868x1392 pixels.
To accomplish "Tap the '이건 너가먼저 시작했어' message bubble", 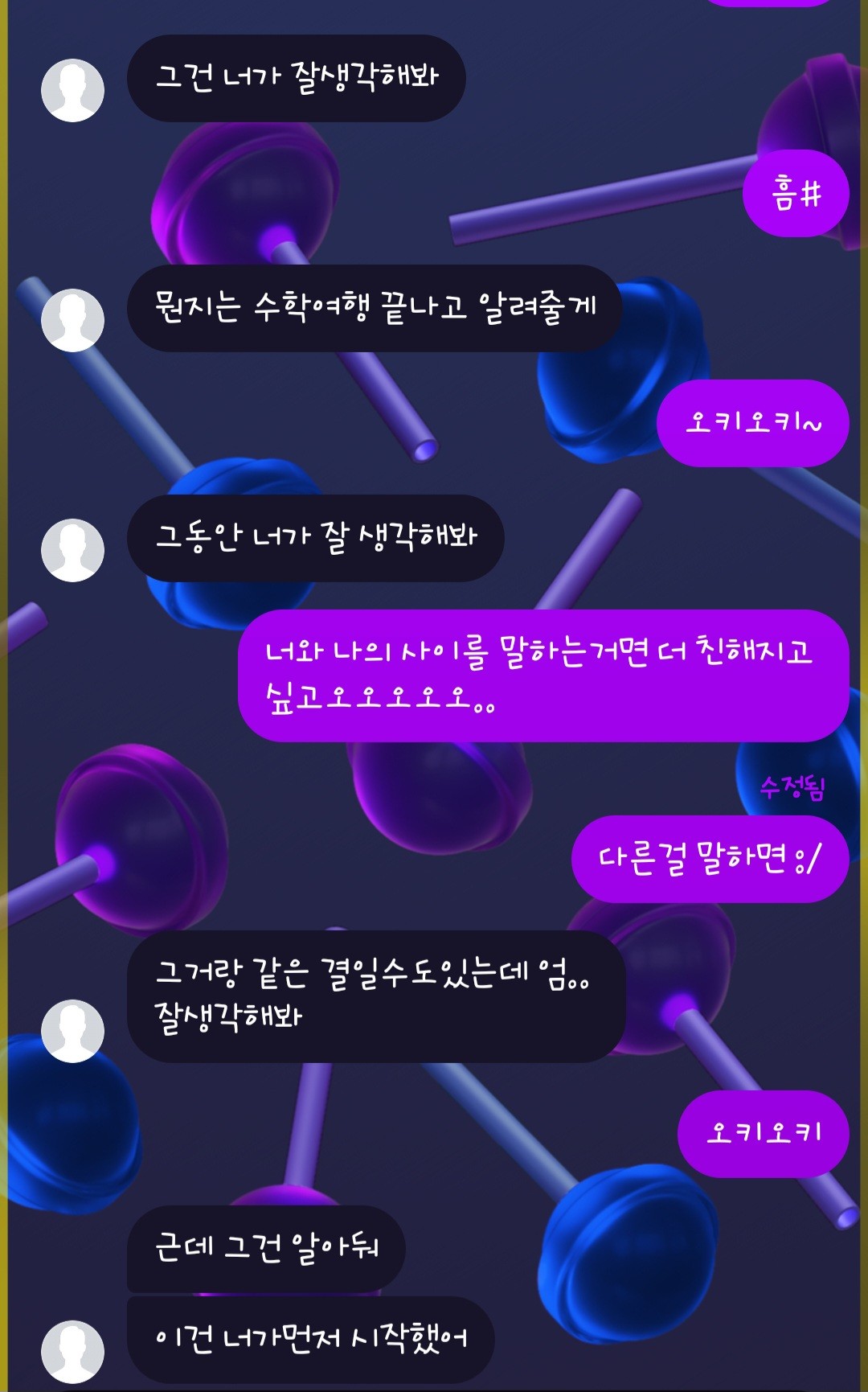I will click(313, 1337).
